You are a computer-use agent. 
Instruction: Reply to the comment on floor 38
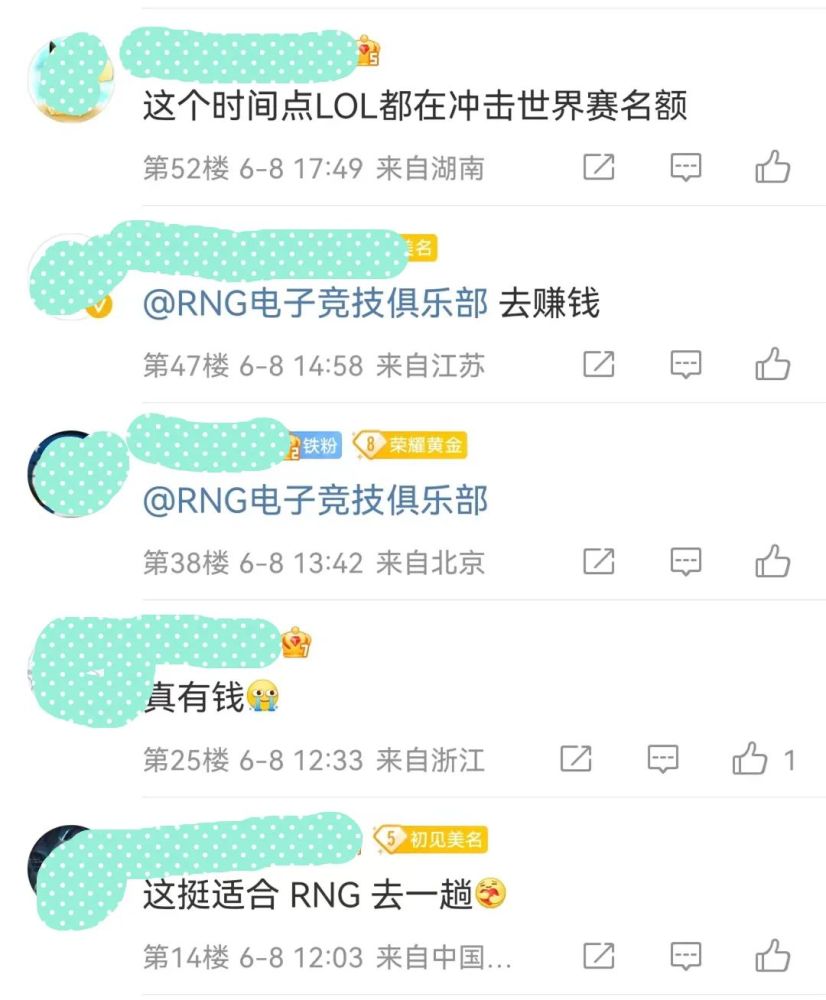[685, 562]
